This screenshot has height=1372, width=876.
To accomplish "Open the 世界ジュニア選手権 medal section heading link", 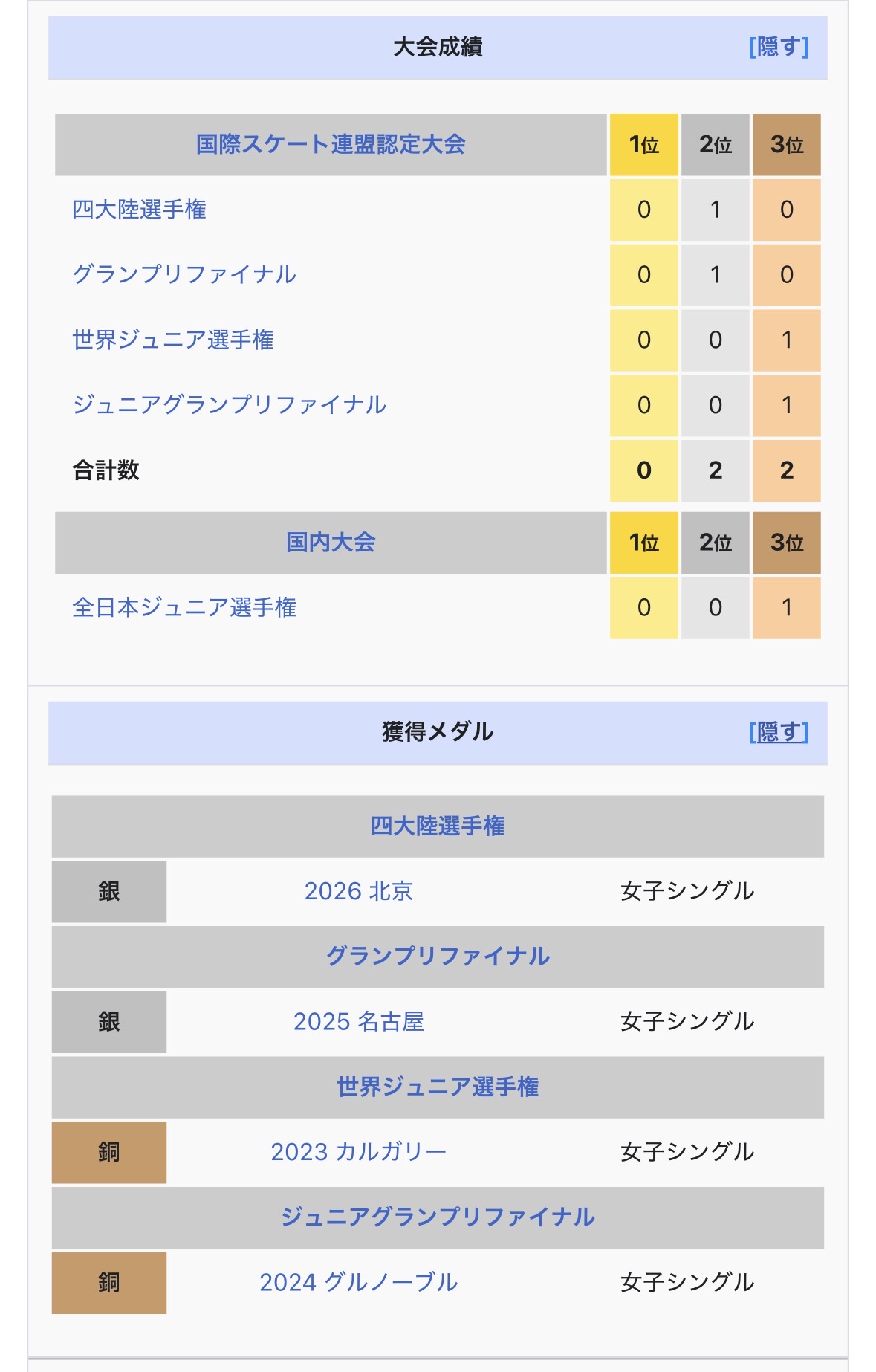I will pos(438,1087).
